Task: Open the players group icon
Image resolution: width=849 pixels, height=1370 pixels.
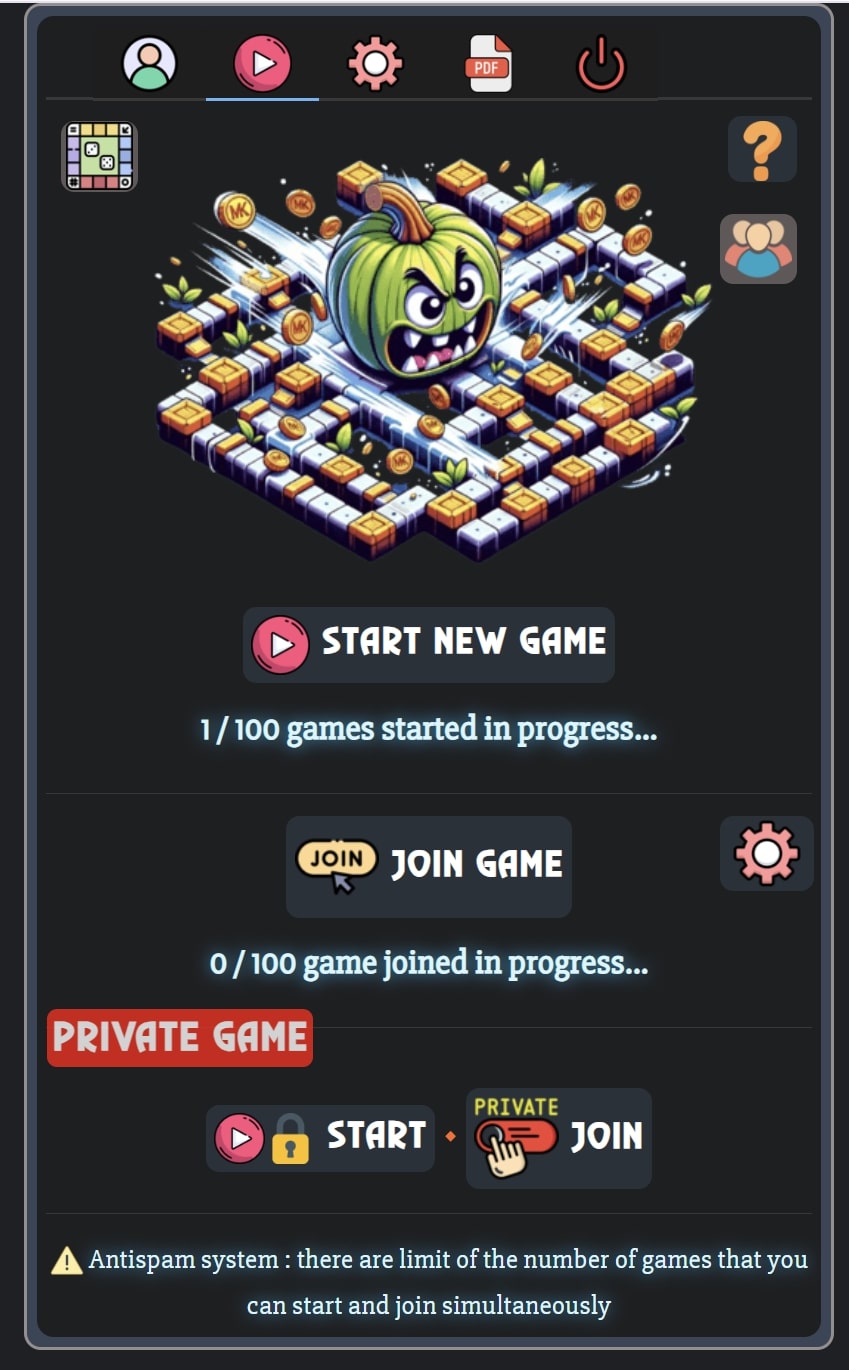Action: [758, 248]
